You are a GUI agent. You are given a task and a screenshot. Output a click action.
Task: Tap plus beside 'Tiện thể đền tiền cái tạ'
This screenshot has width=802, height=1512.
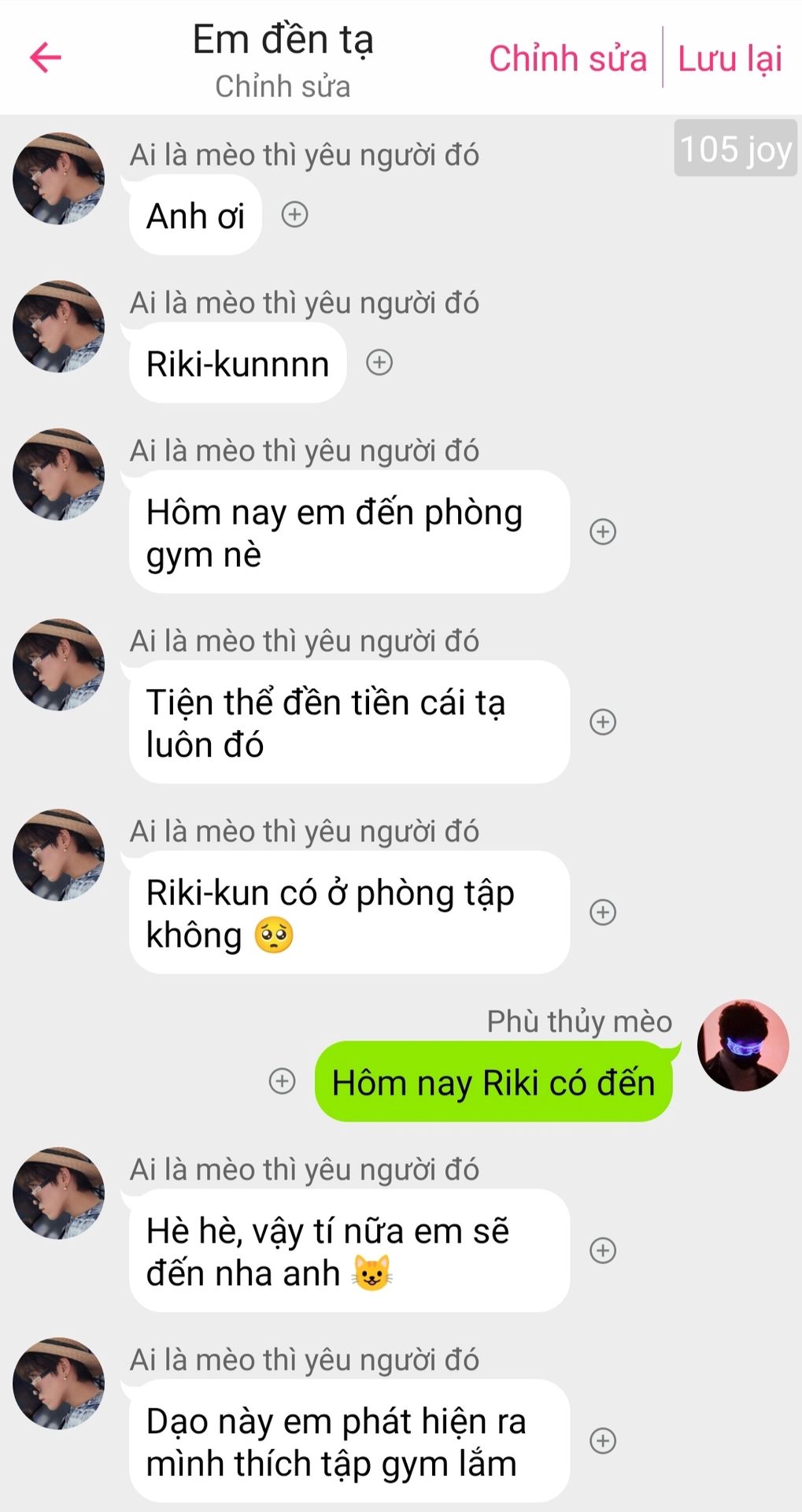[603, 722]
